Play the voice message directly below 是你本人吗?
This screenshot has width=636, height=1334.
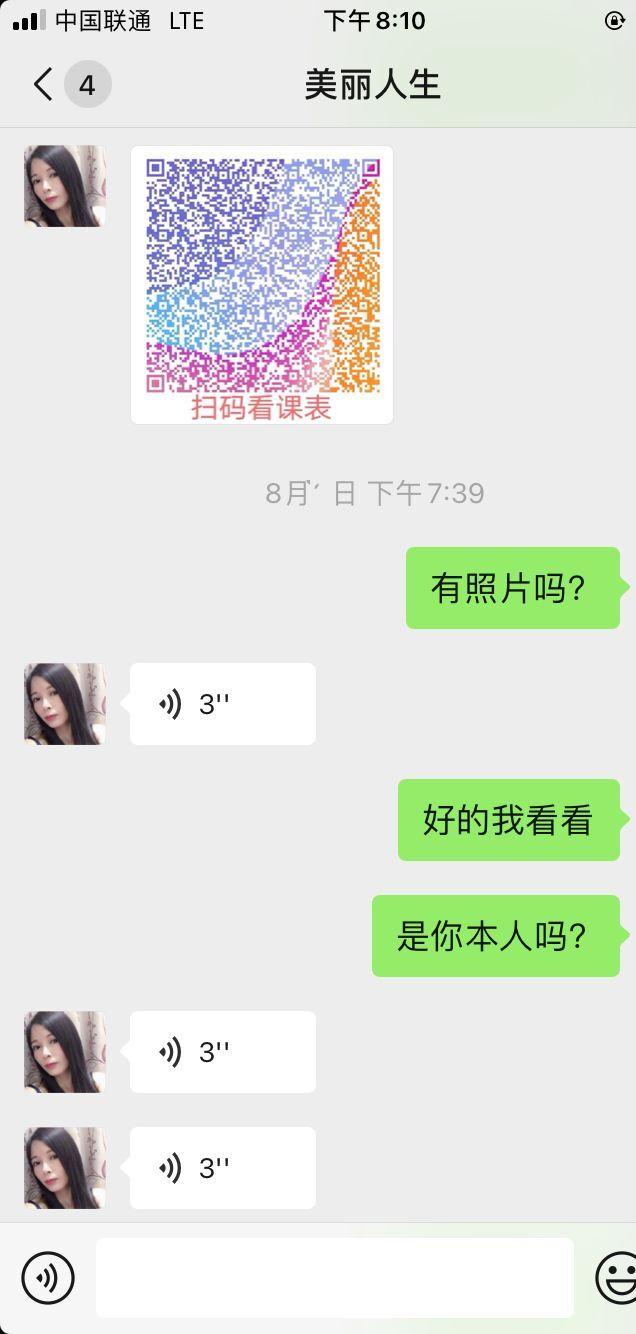(x=222, y=1052)
